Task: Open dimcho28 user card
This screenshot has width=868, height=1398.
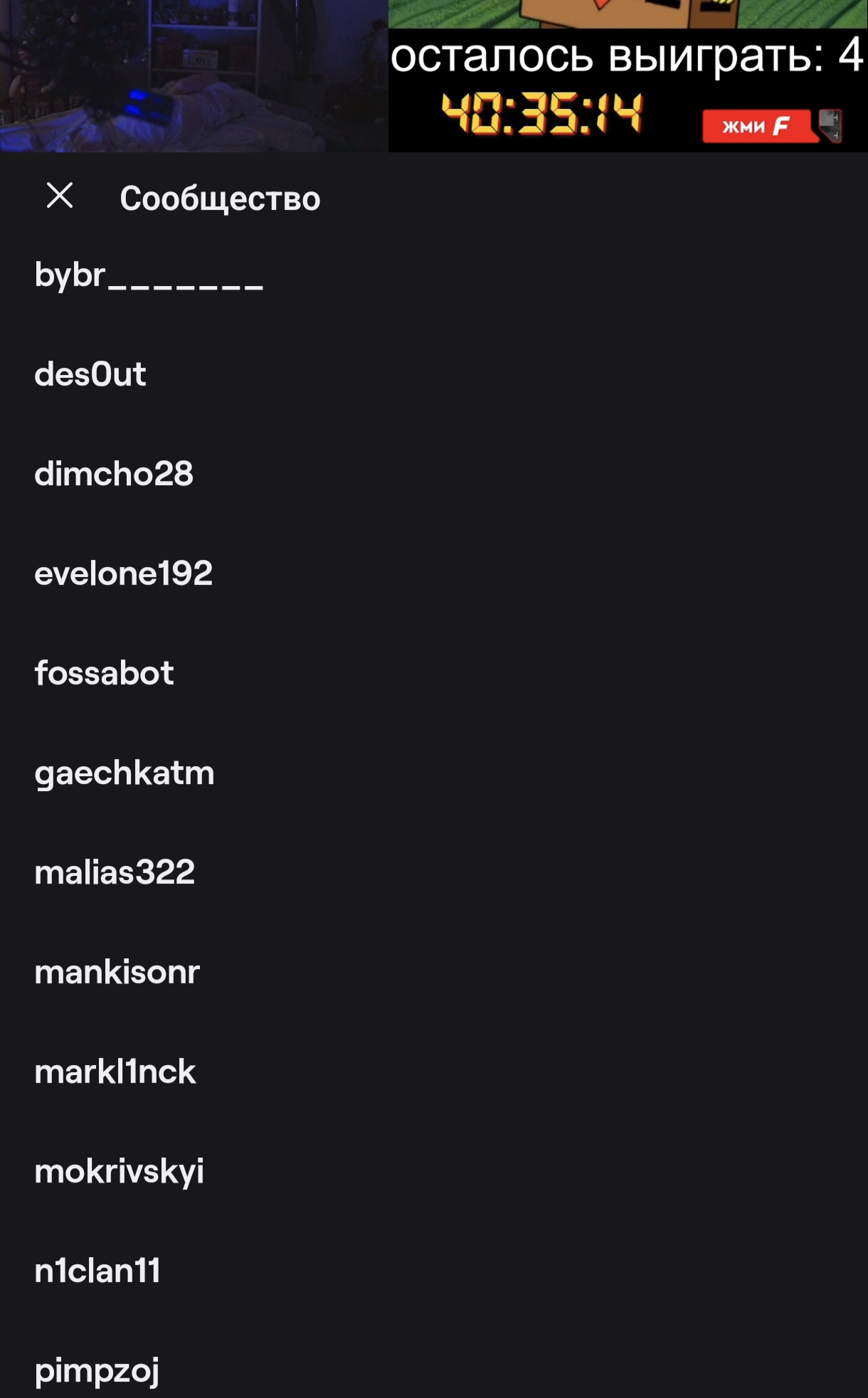Action: (x=114, y=475)
